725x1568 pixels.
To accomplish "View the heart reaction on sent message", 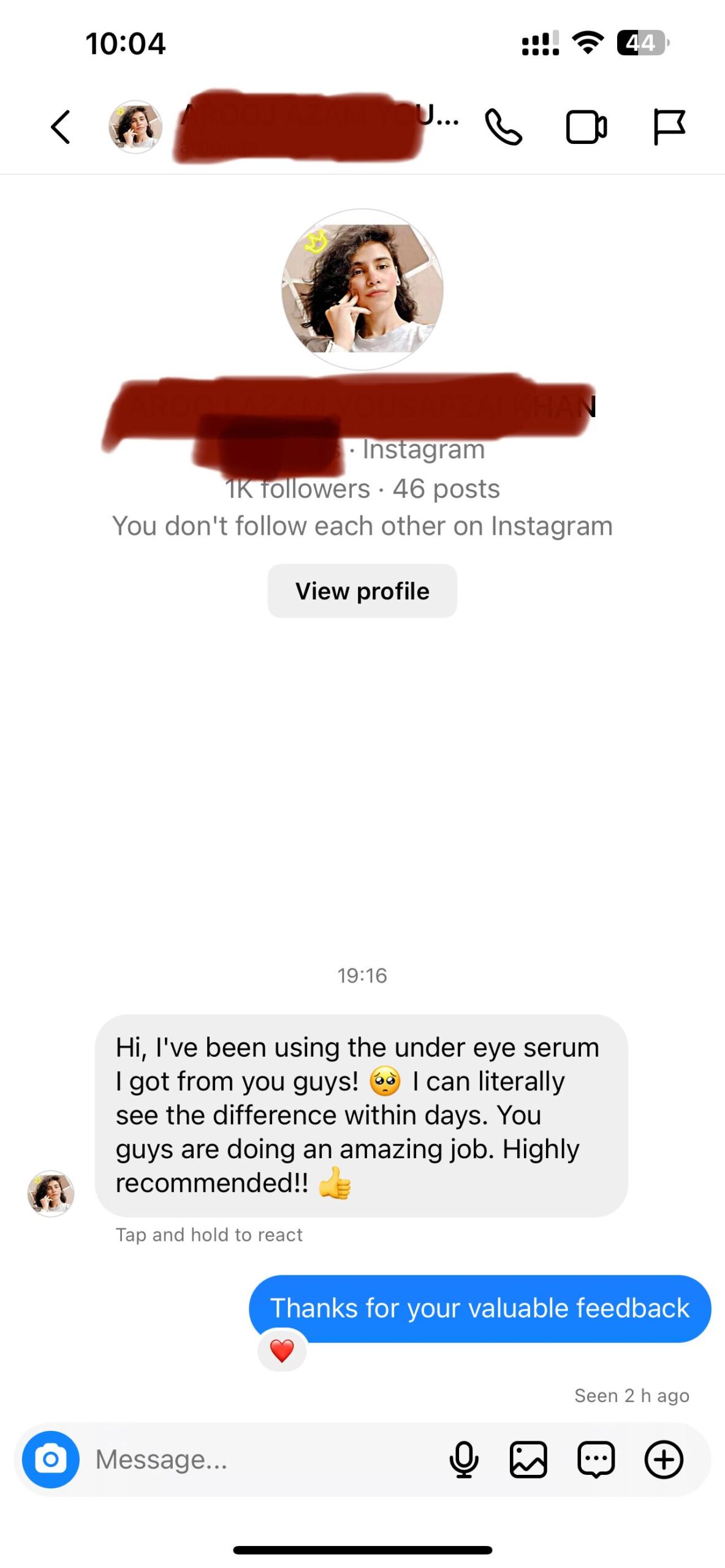I will tap(282, 1350).
